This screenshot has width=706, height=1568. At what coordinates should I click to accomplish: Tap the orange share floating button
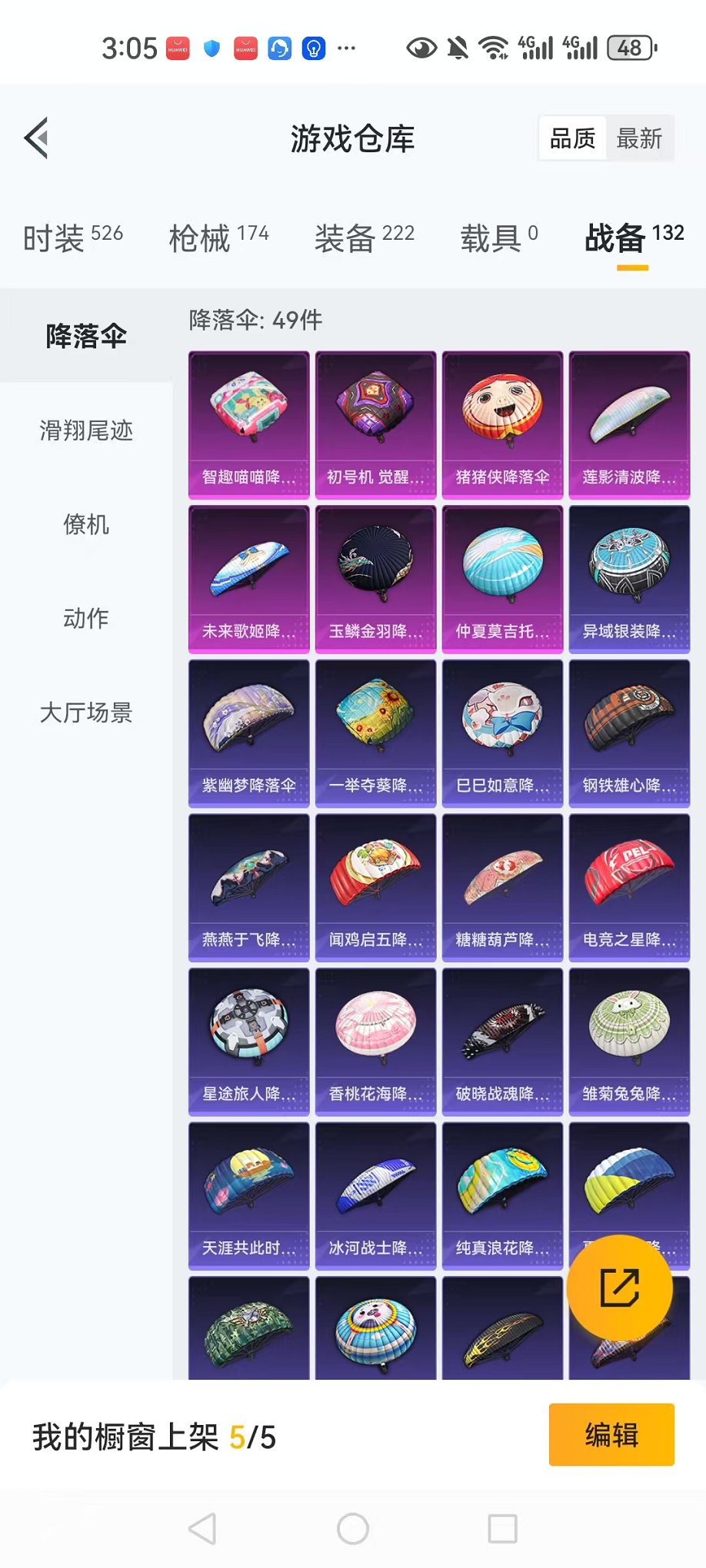(620, 1288)
